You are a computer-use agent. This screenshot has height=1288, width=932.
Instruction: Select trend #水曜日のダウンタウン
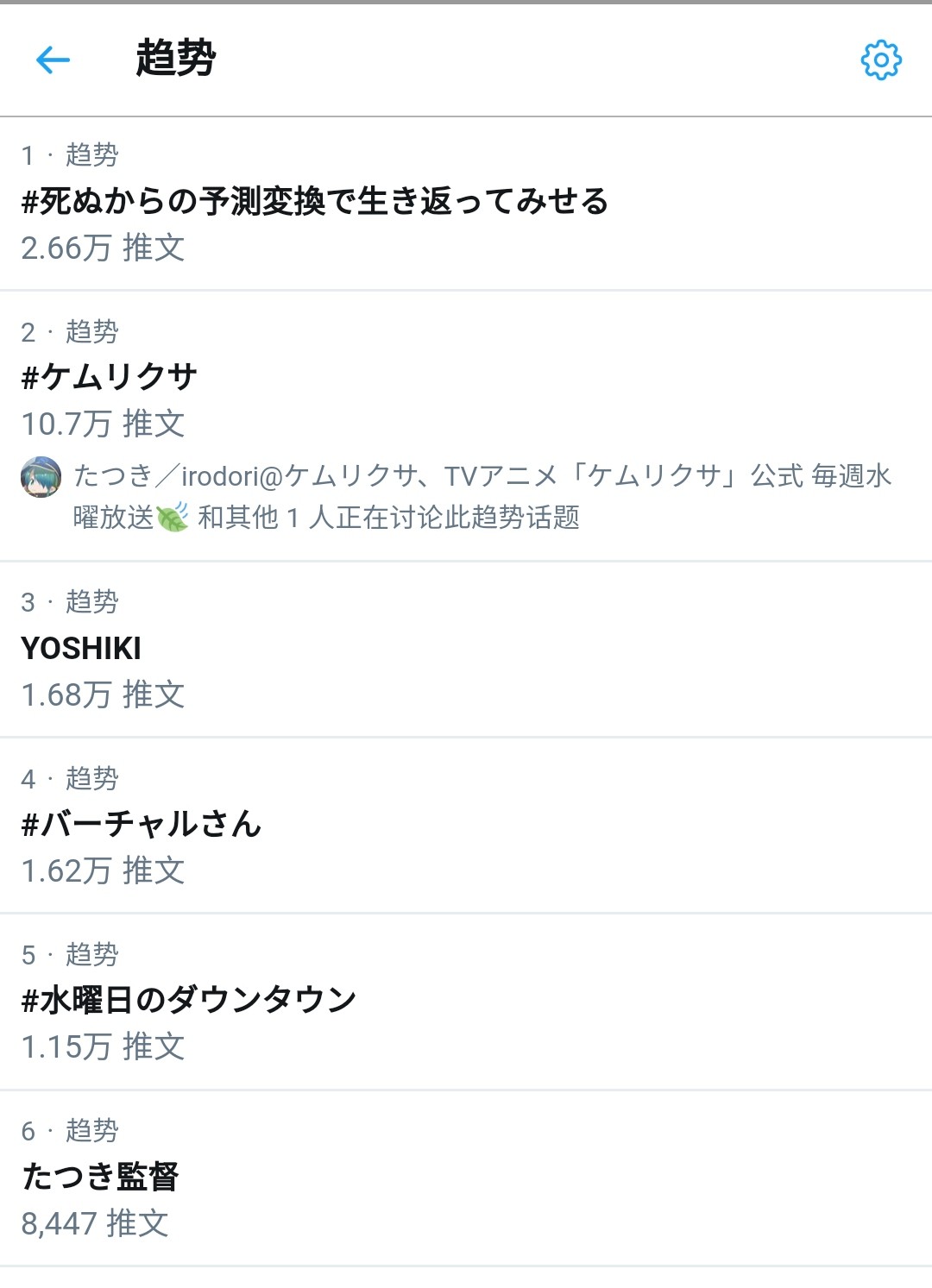(x=189, y=1000)
